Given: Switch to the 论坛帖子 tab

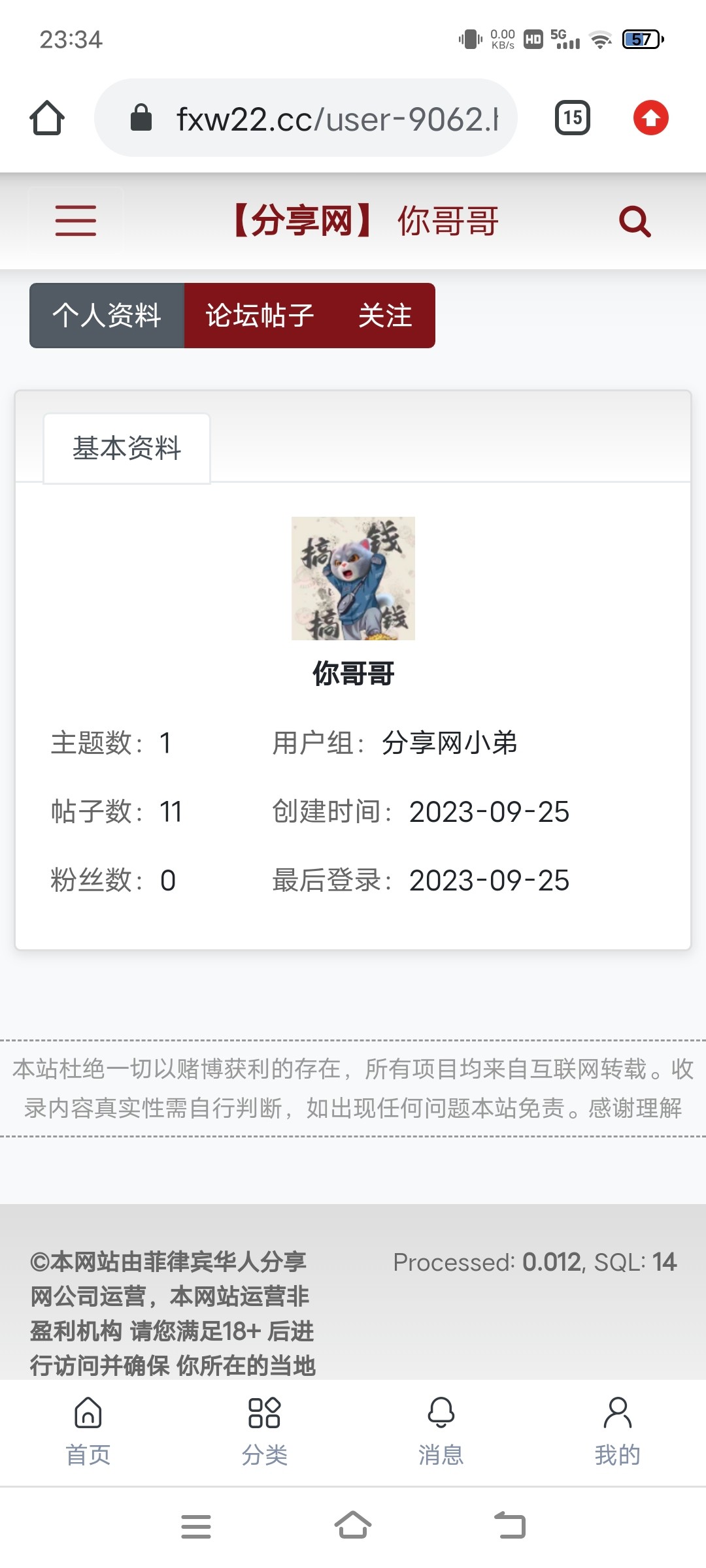Looking at the screenshot, I should tap(260, 316).
